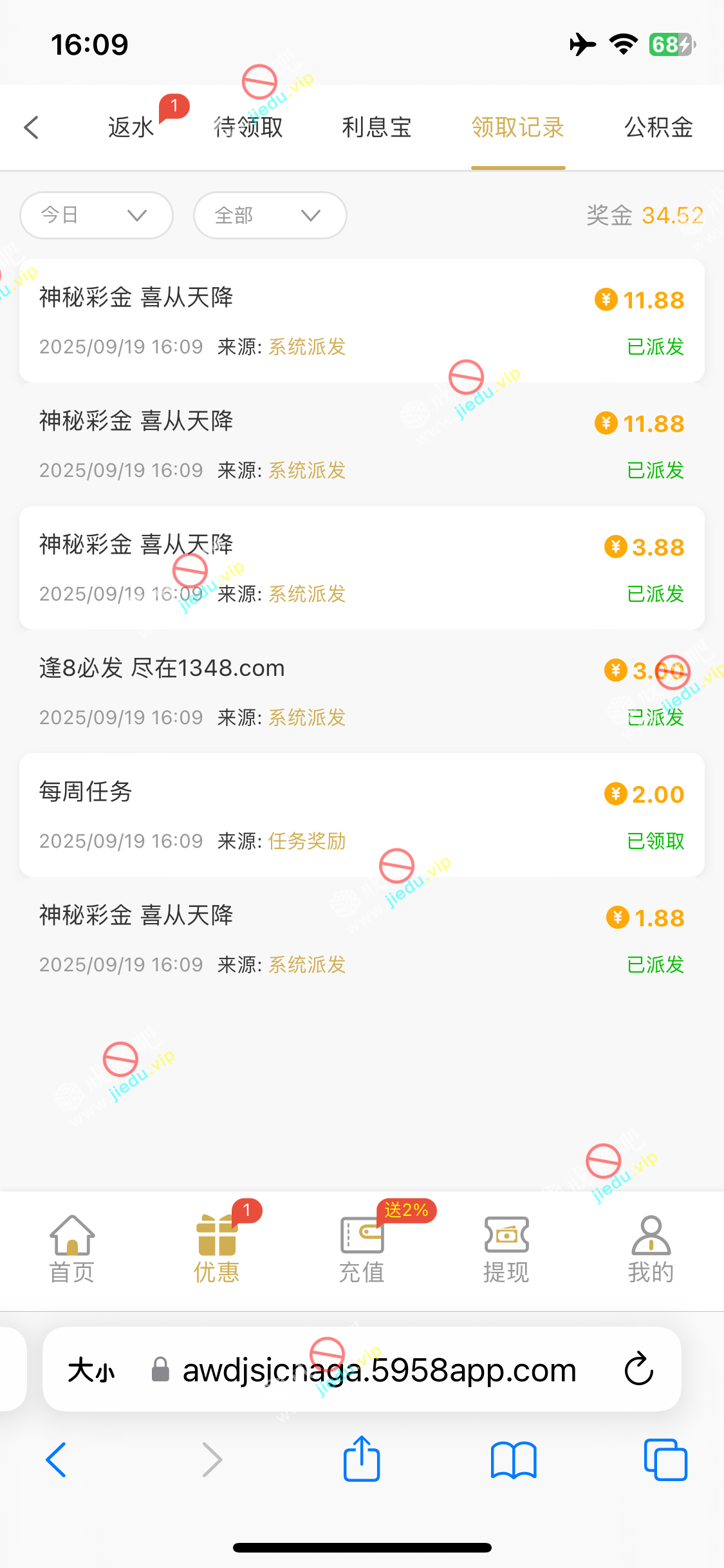Switch to the 利息宝 tab
724x1568 pixels.
tap(376, 127)
